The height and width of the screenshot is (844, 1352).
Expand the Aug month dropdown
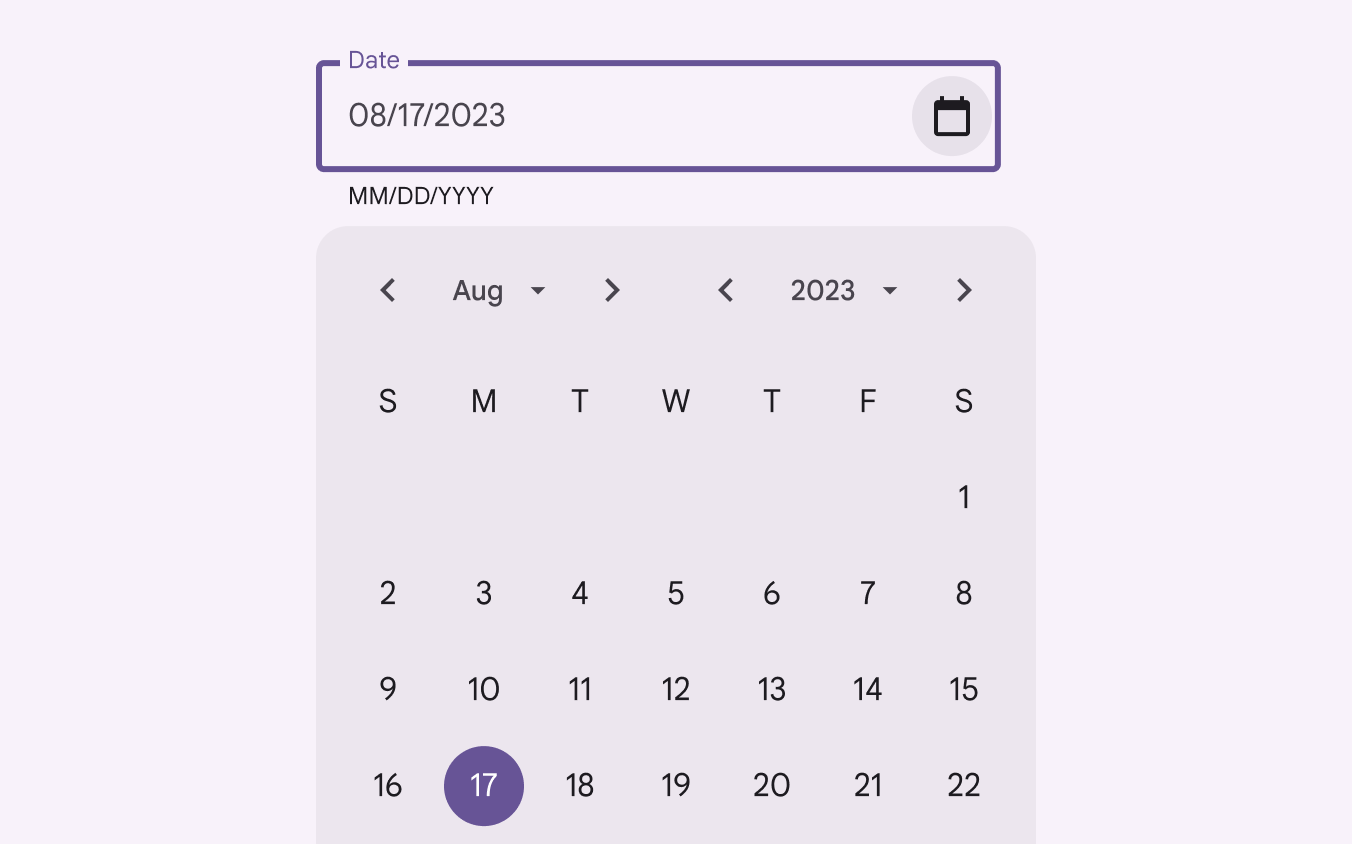[x=498, y=291]
